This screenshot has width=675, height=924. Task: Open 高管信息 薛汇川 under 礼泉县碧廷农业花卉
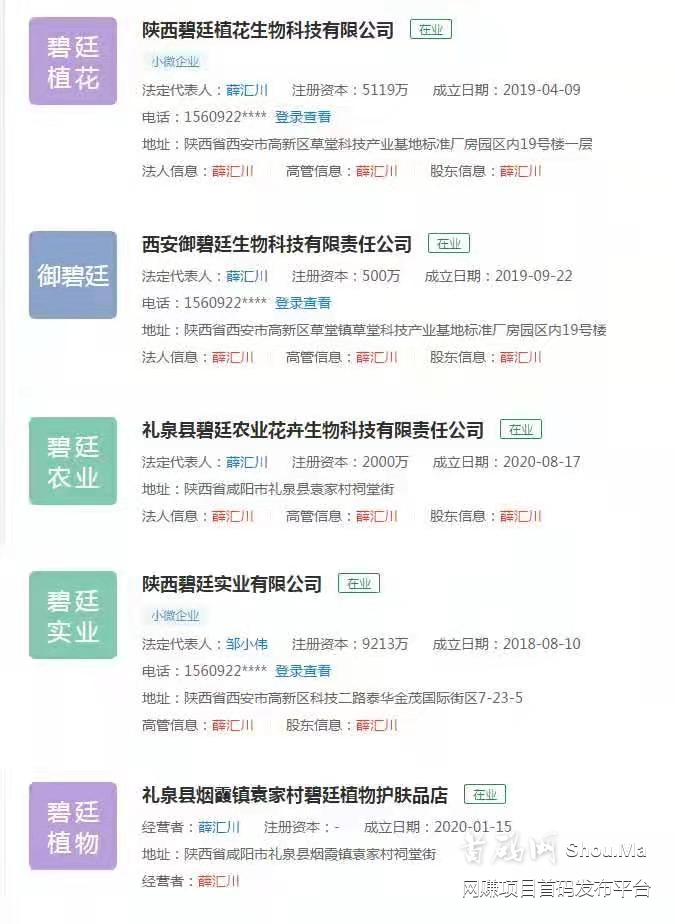pyautogui.click(x=377, y=516)
